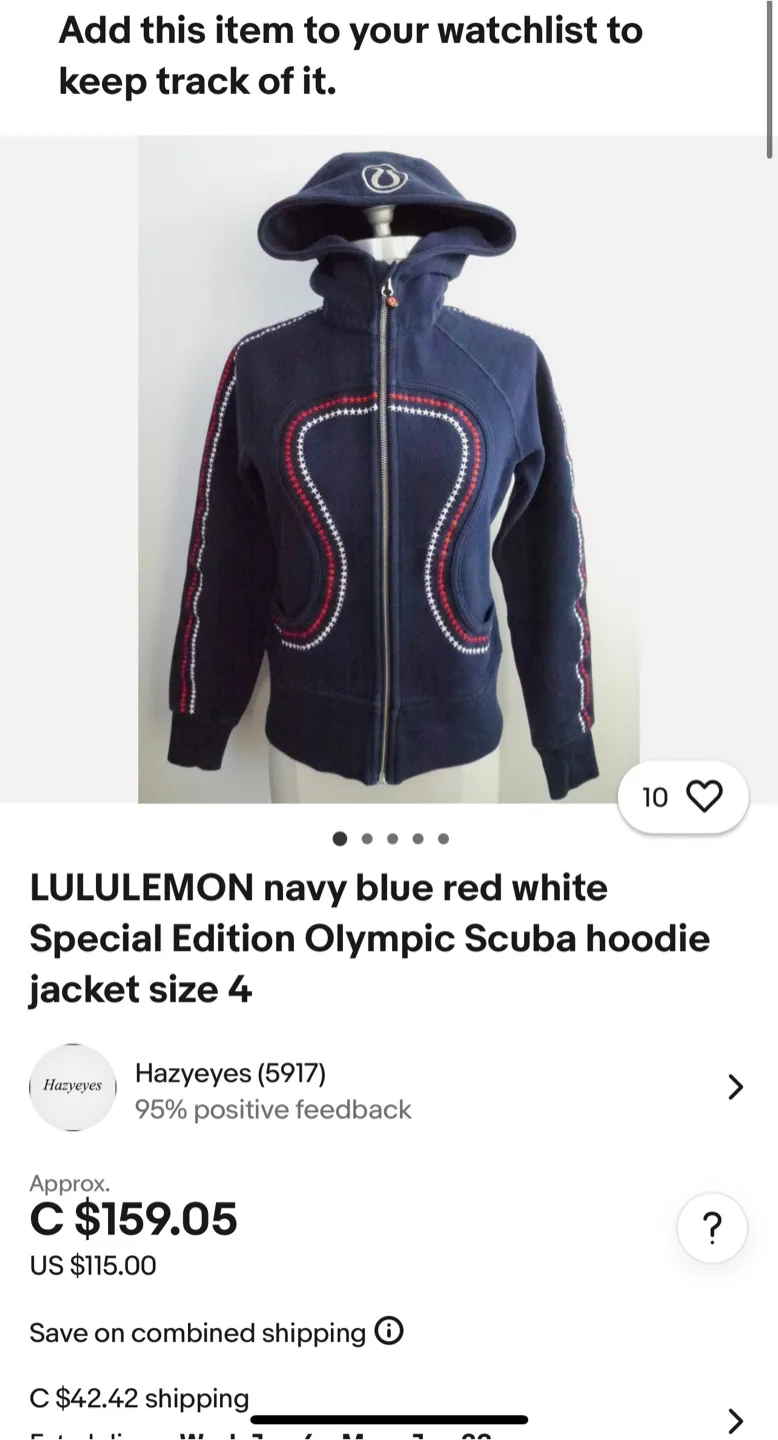Screen dimensions: 778x1440
Task: Select the first carousel dot
Action: pos(340,839)
